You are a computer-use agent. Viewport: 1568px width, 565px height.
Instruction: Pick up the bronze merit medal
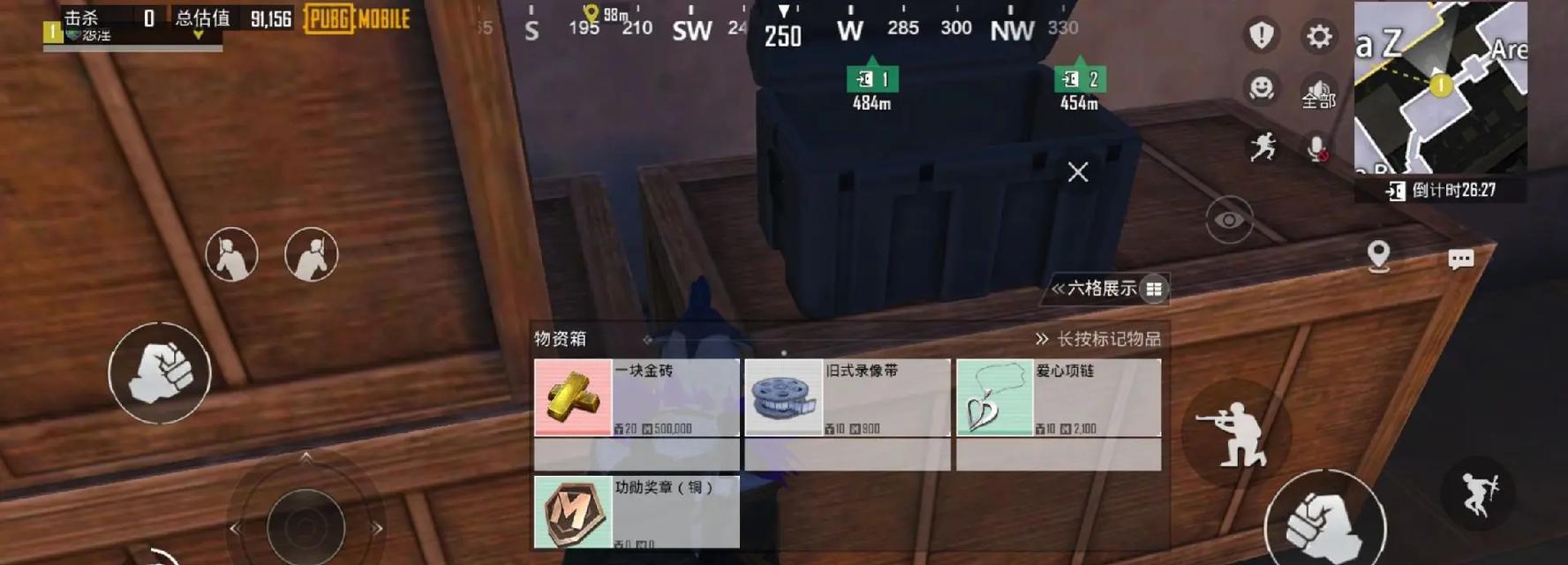pyautogui.click(x=636, y=512)
